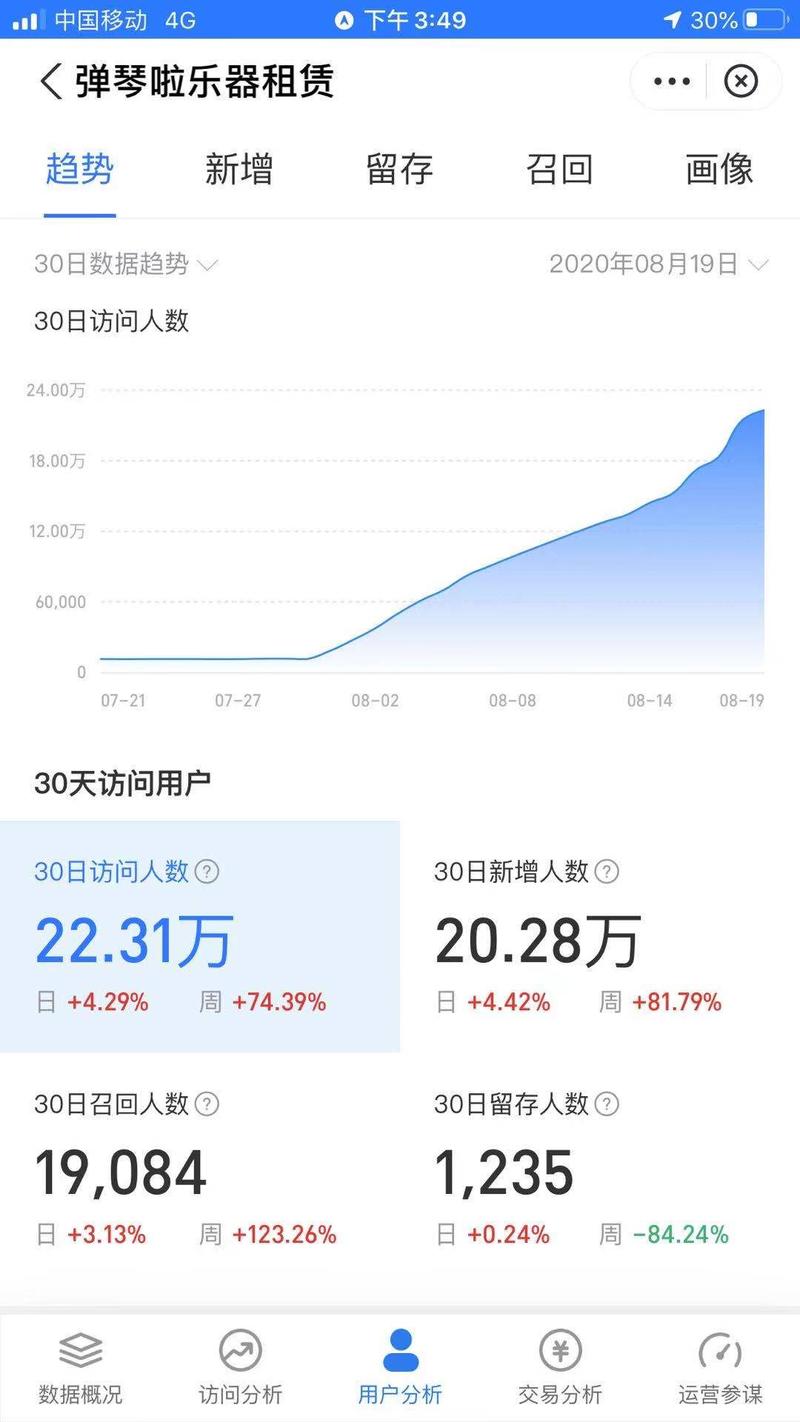800x1422 pixels.
Task: Tap the help icon next to 30日召回人数
Action: coord(206,1105)
